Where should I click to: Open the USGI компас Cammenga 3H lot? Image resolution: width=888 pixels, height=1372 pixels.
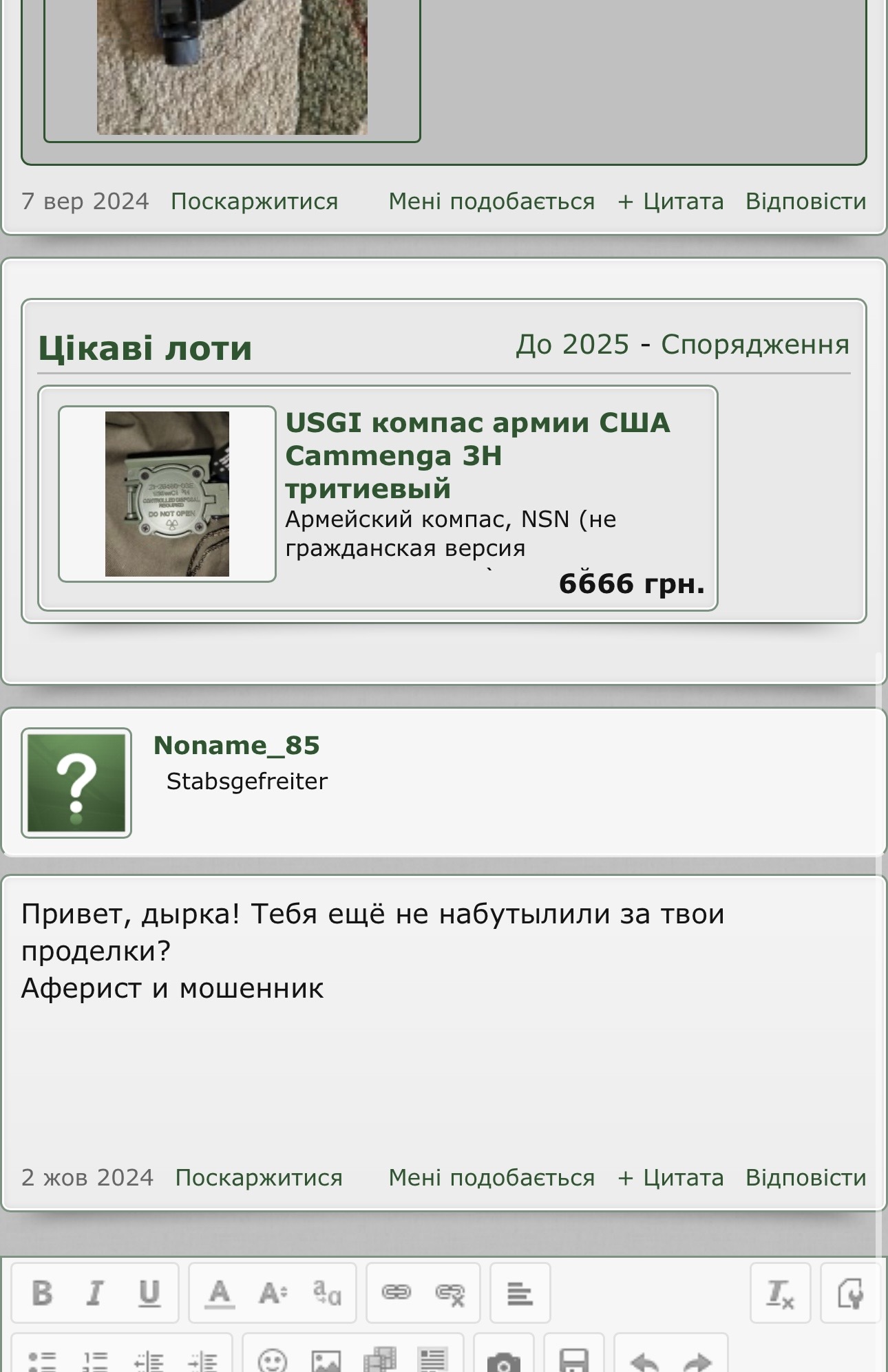pyautogui.click(x=477, y=455)
